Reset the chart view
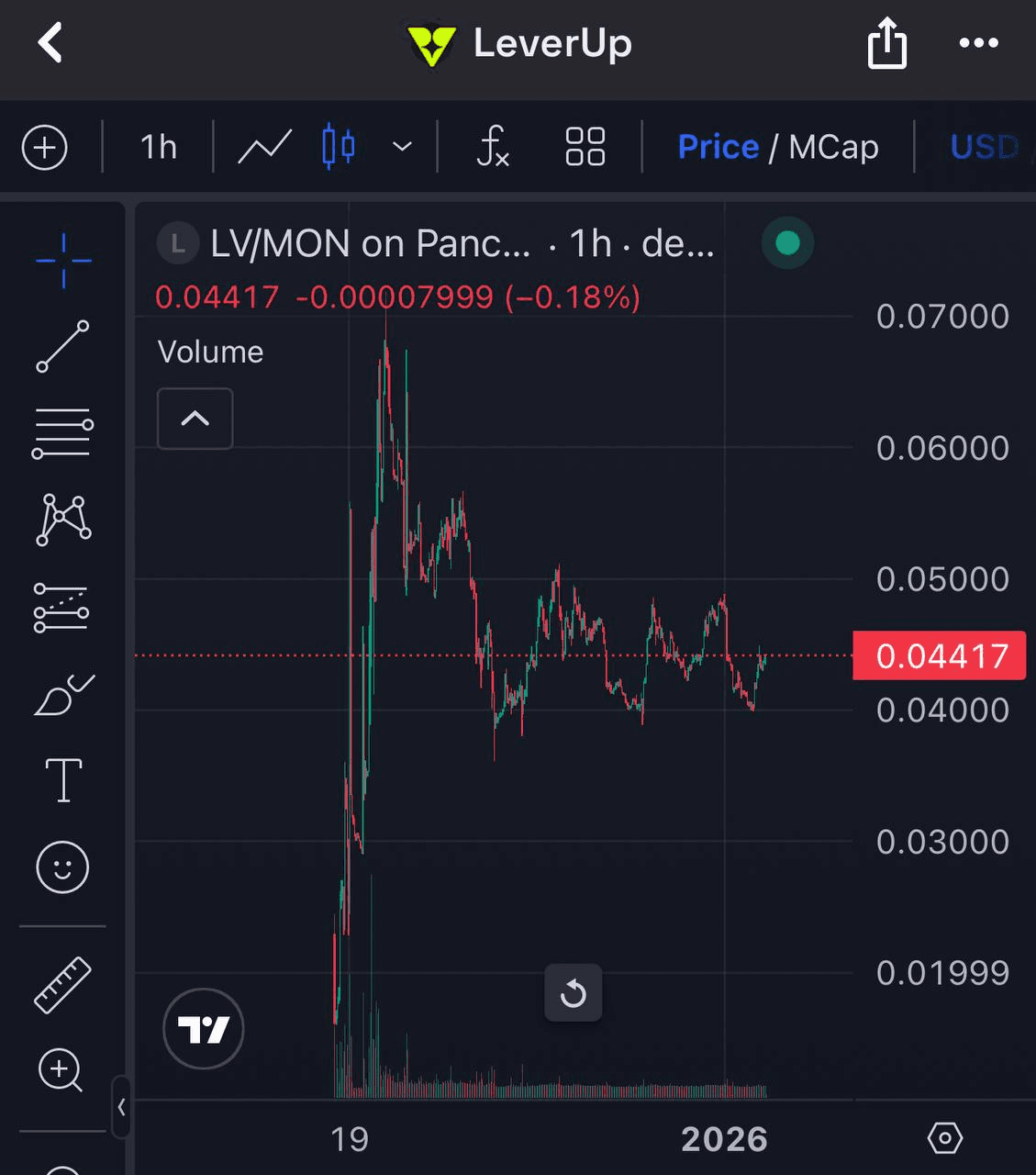Viewport: 1036px width, 1175px height. pos(573,992)
